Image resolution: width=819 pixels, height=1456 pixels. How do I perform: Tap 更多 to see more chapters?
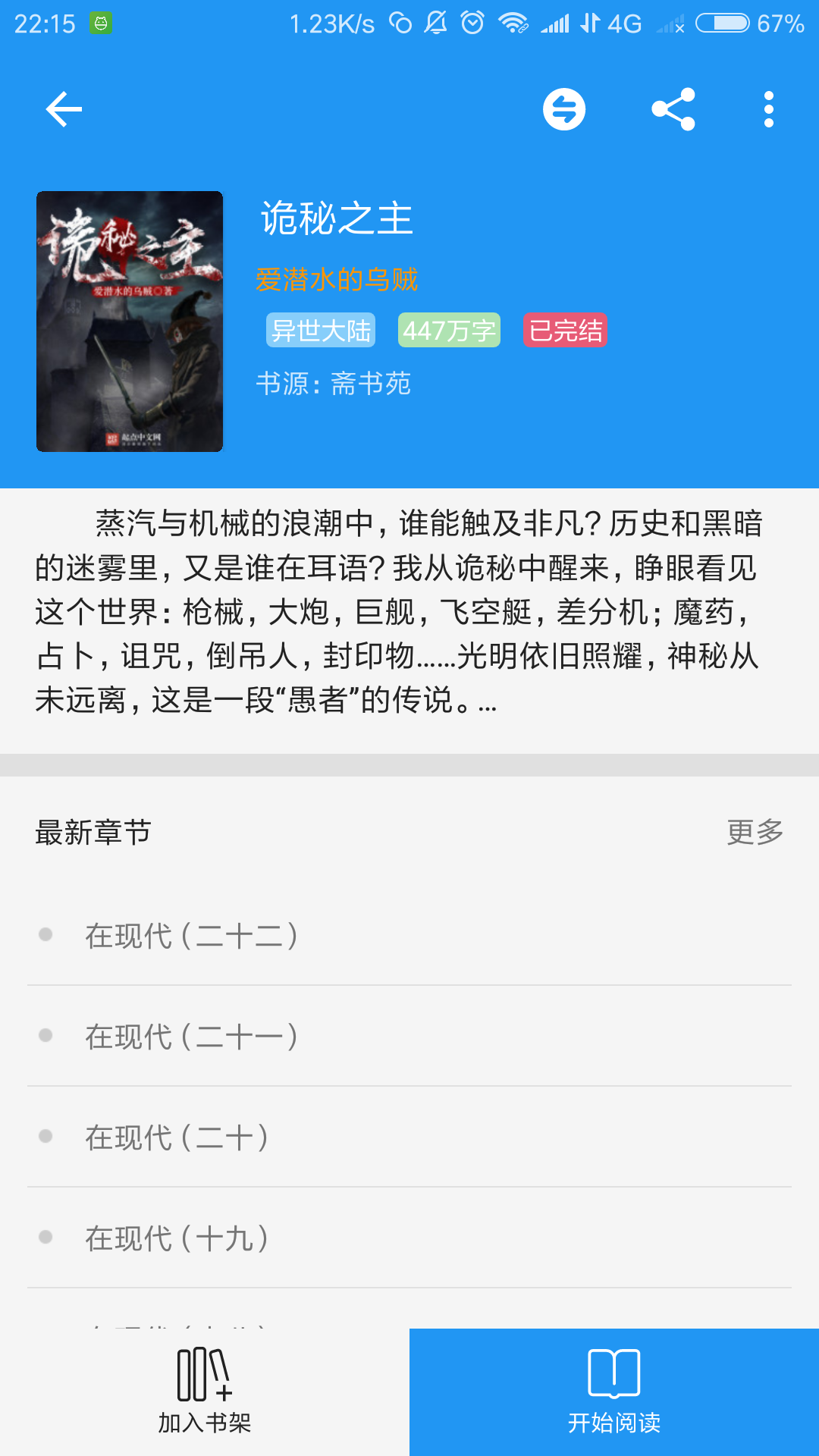click(755, 832)
